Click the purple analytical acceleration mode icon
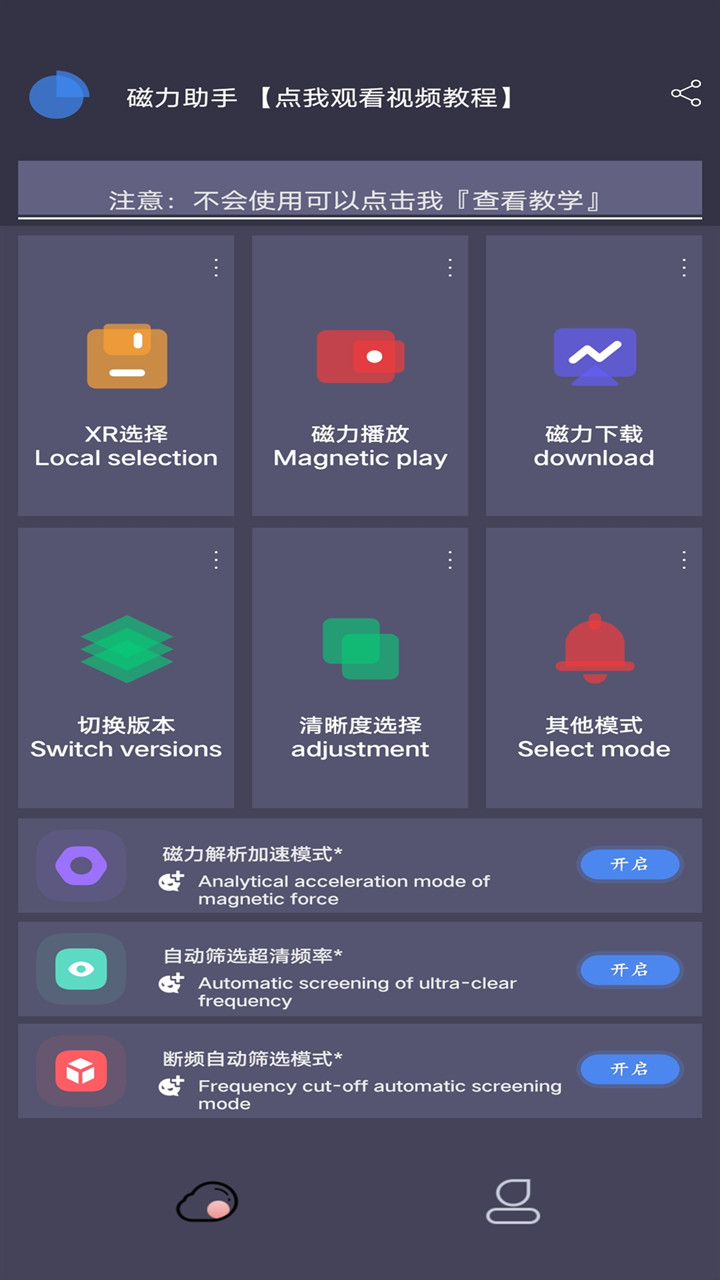Viewport: 720px width, 1280px height. tap(80, 866)
